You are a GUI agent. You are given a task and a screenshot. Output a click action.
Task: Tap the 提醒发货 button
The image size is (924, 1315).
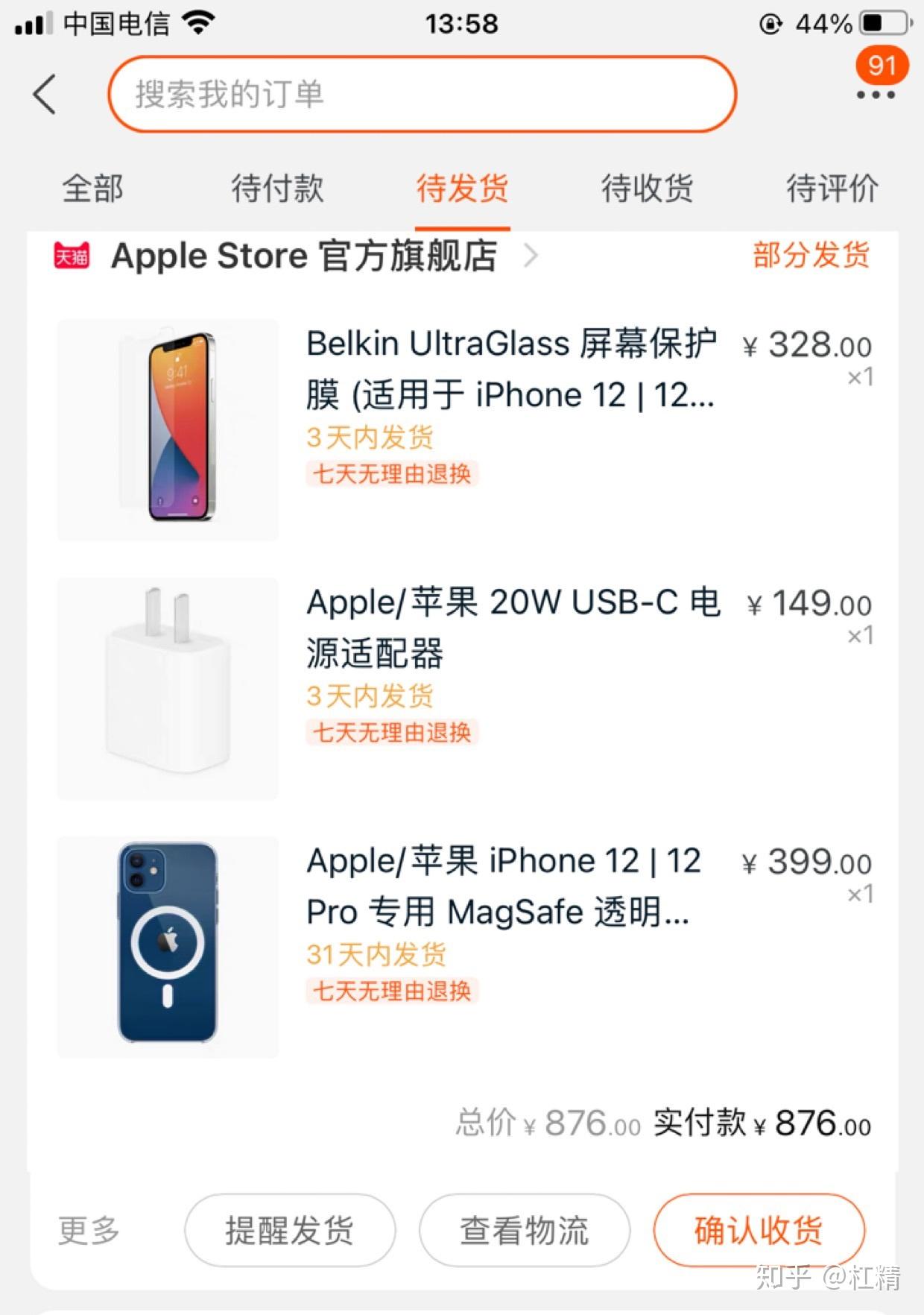click(290, 1230)
